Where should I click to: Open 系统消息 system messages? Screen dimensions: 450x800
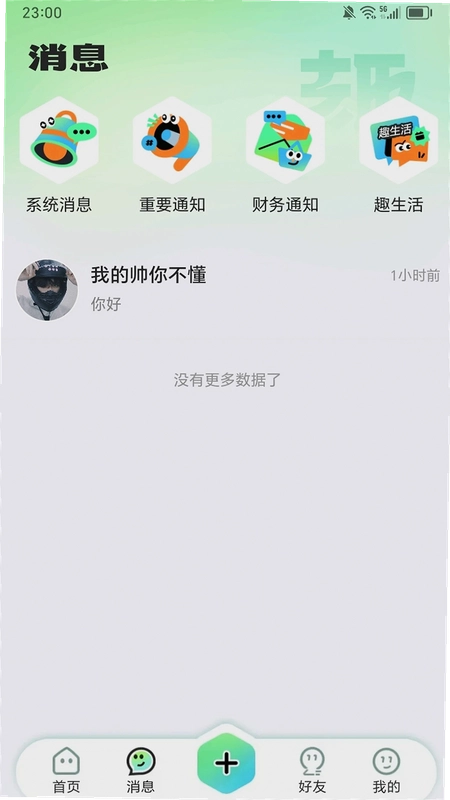[x=59, y=155]
